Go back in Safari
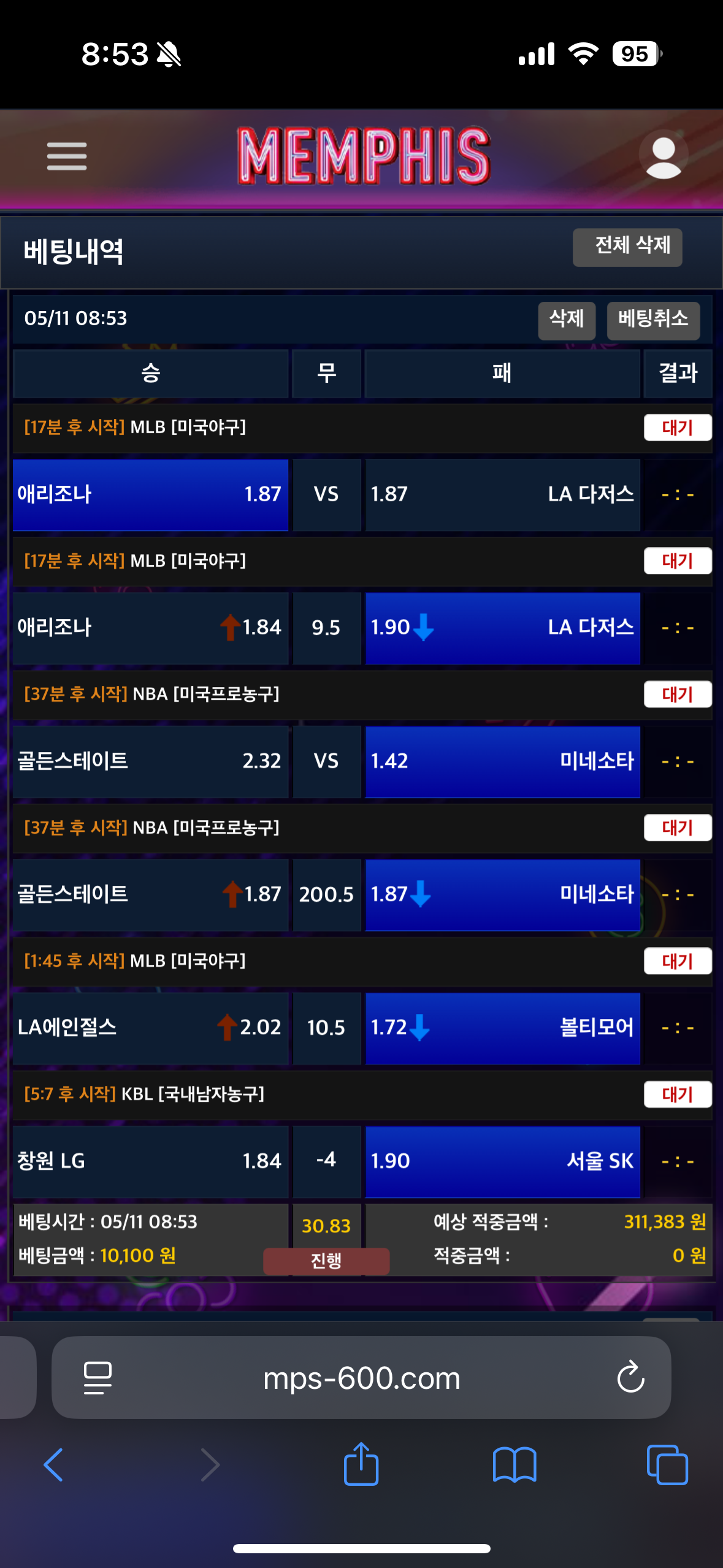This screenshot has width=723, height=1568. pyautogui.click(x=54, y=1465)
